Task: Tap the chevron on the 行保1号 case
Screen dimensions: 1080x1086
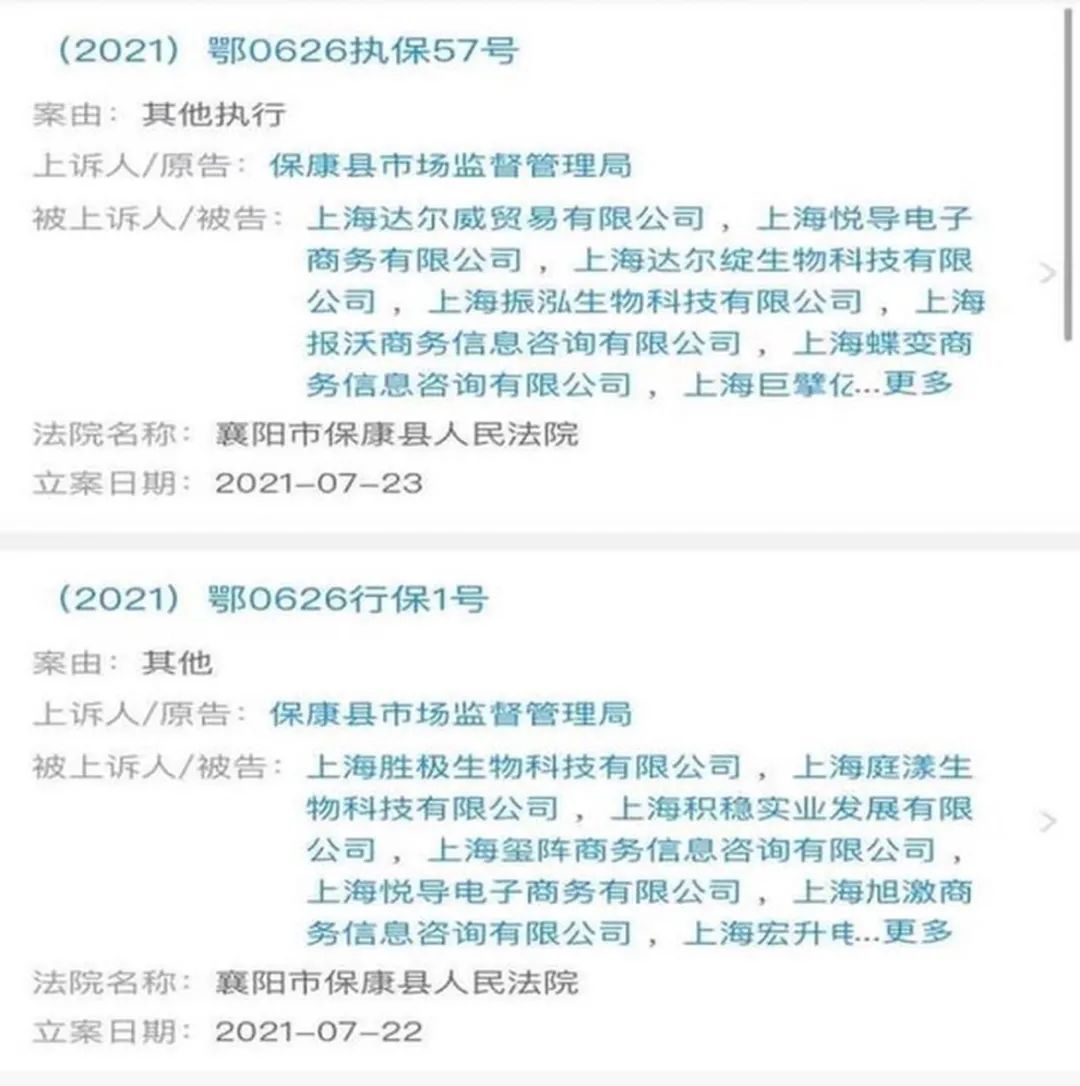Action: point(1048,822)
